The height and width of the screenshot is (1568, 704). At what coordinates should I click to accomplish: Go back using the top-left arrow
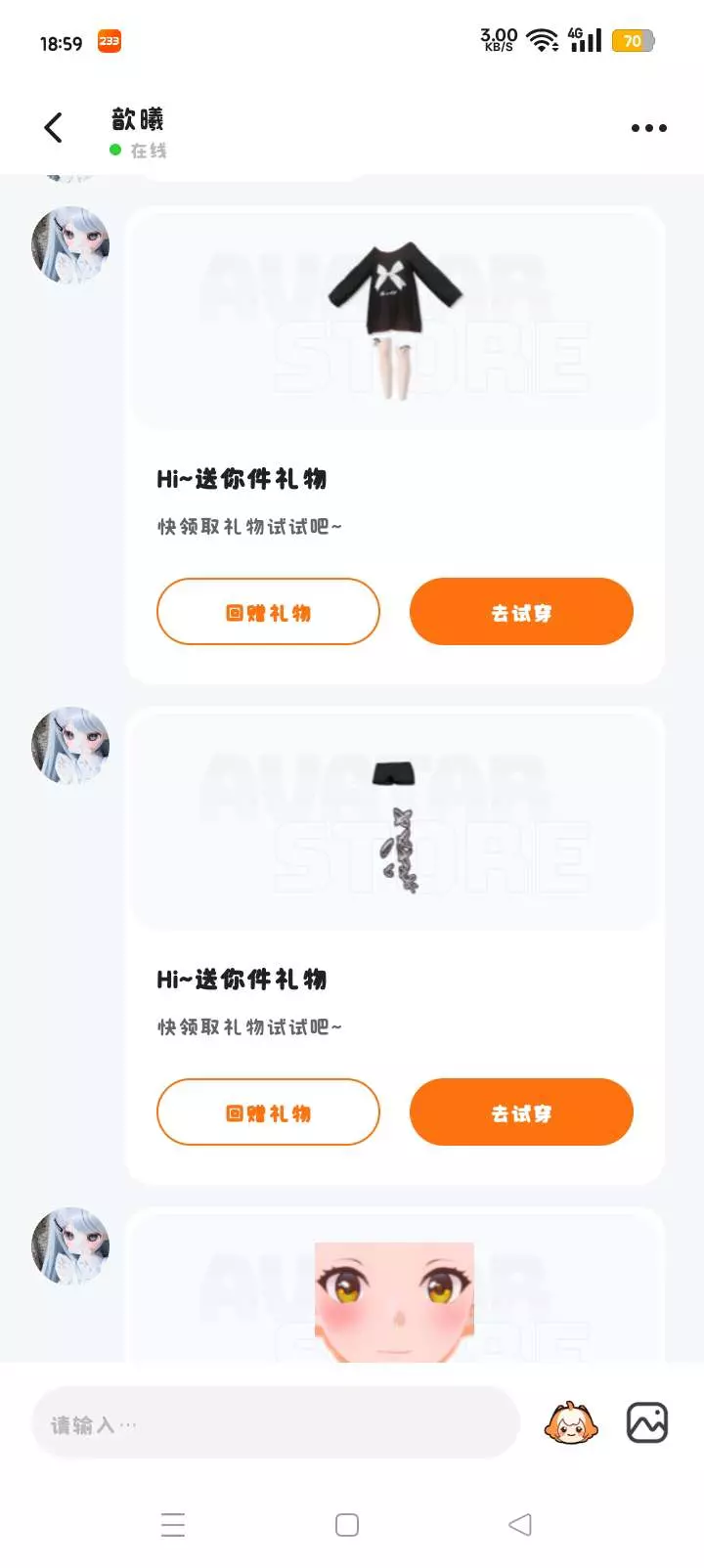[54, 127]
